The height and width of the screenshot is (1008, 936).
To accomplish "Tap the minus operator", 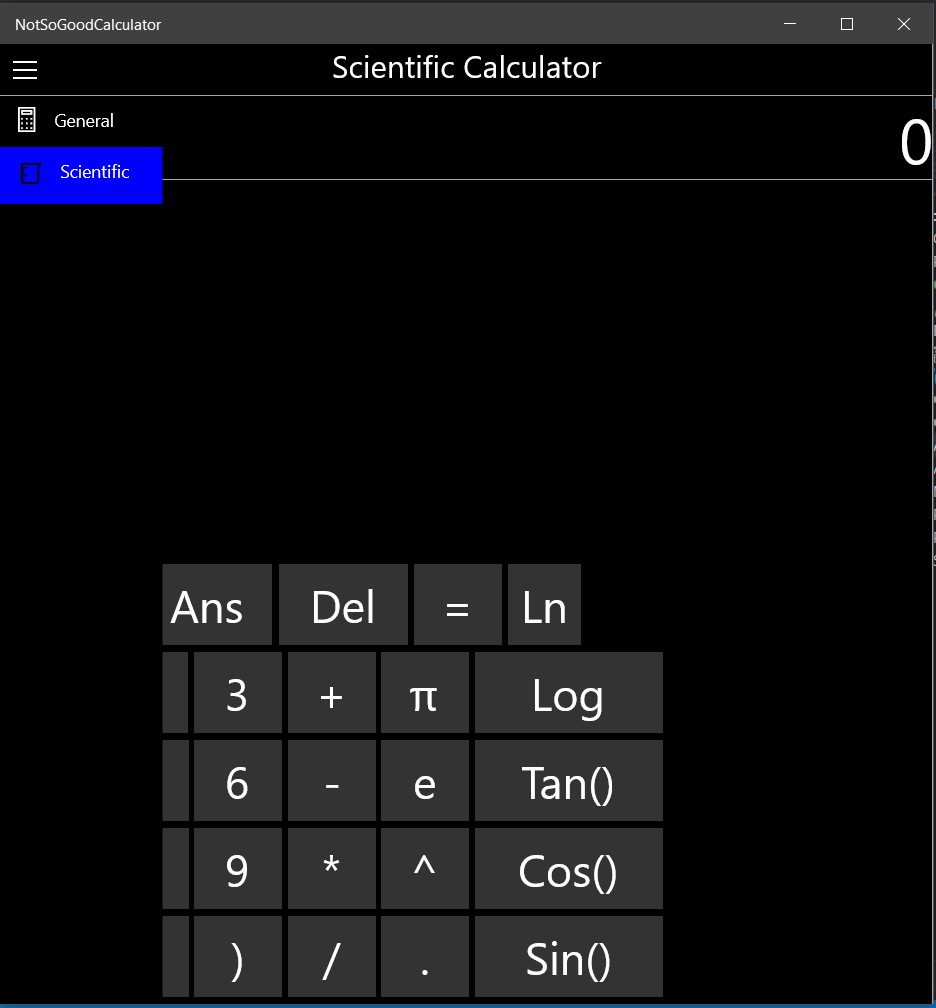I will [331, 781].
